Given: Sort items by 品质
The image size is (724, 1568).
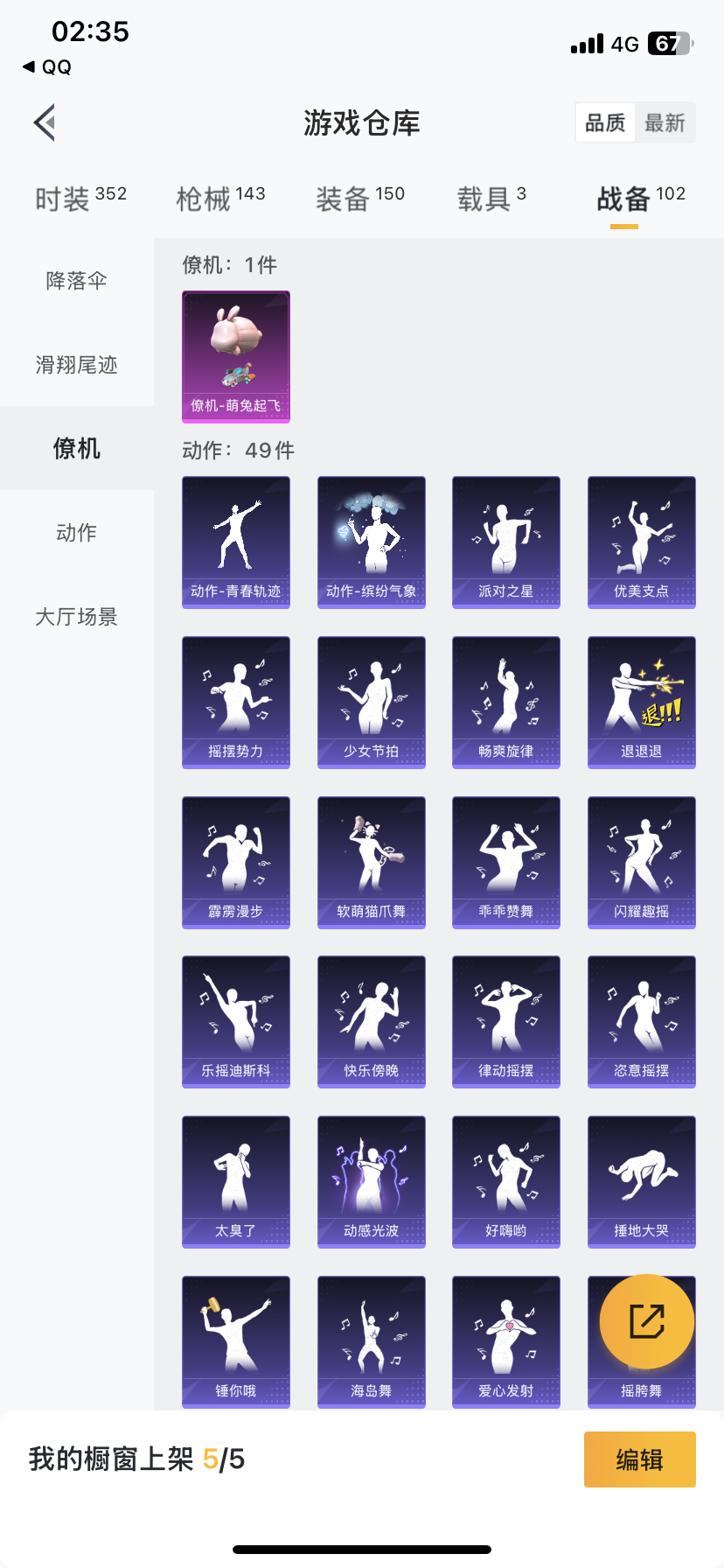Looking at the screenshot, I should (x=605, y=123).
